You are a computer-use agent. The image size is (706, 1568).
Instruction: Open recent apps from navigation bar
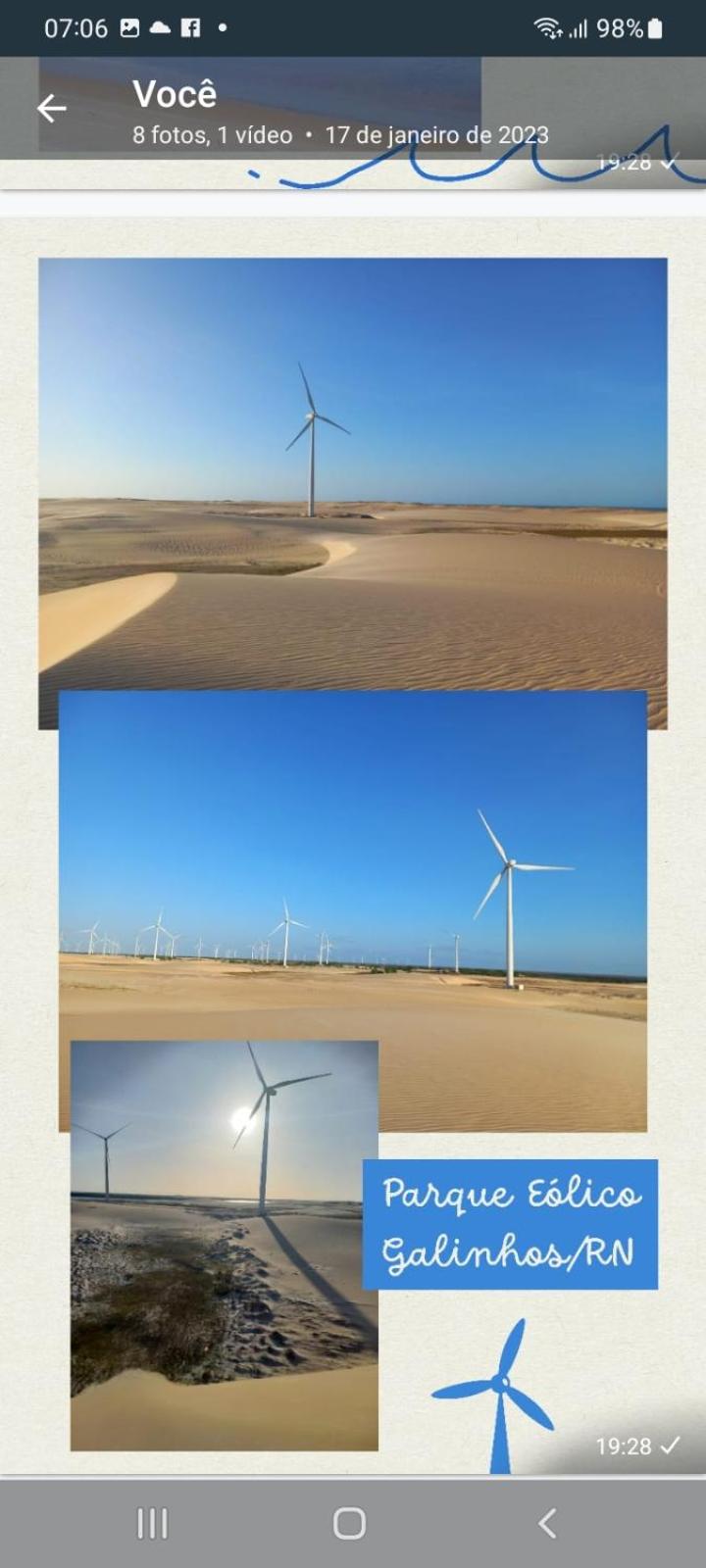click(x=152, y=1523)
